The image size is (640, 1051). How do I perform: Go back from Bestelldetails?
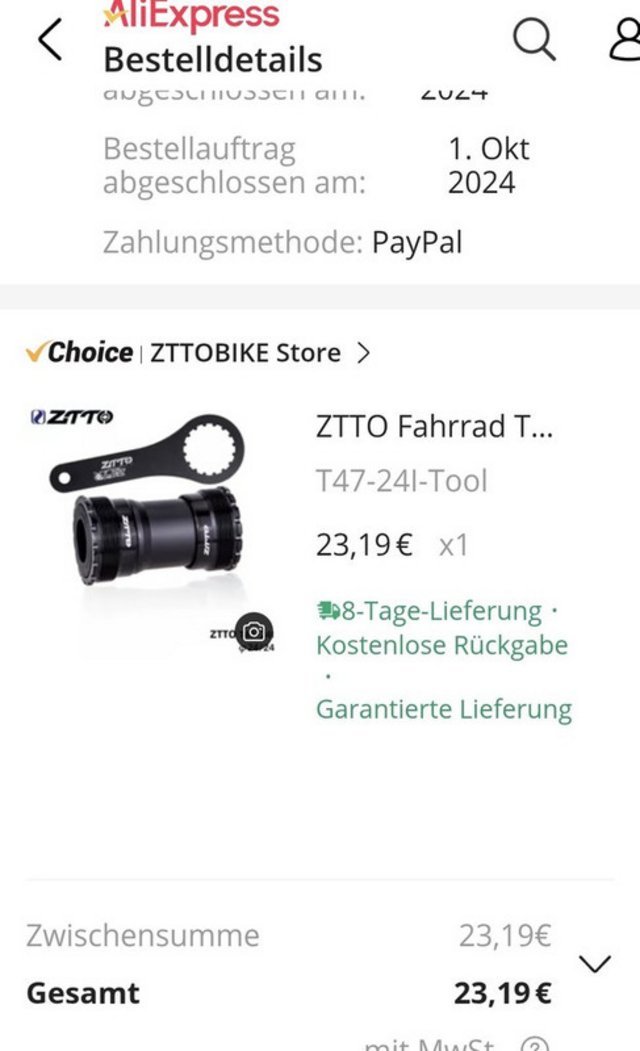coord(50,40)
